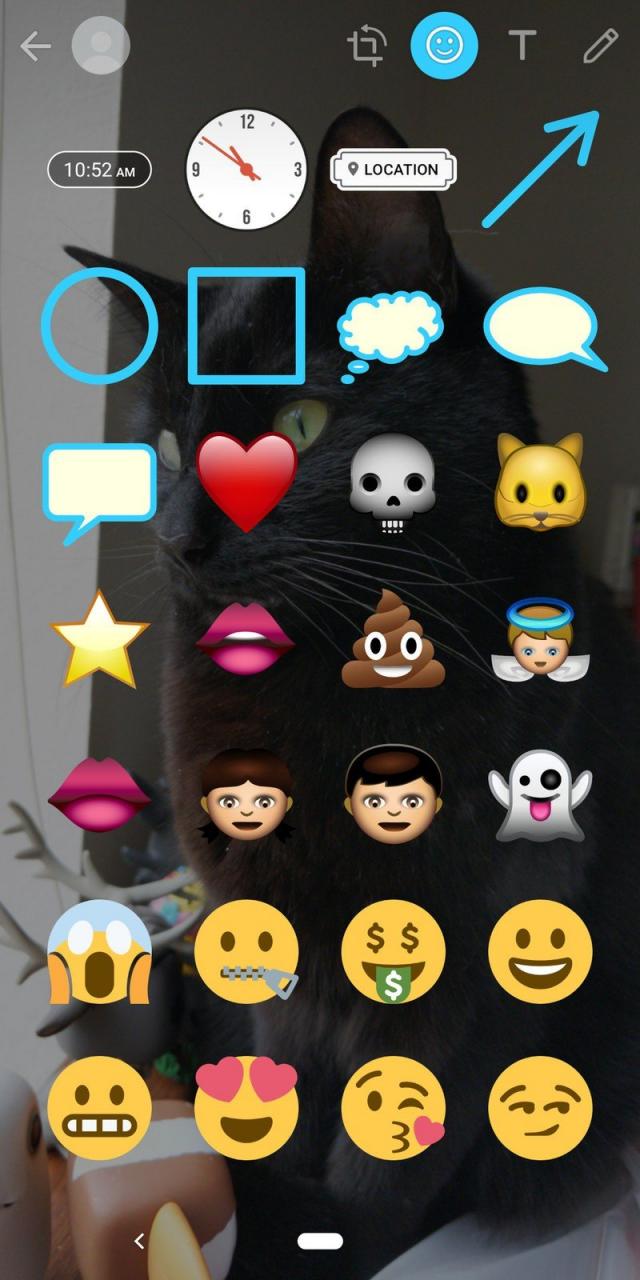Select the yellow cat face sticker
Viewport: 640px width, 1280px height.
tap(540, 482)
